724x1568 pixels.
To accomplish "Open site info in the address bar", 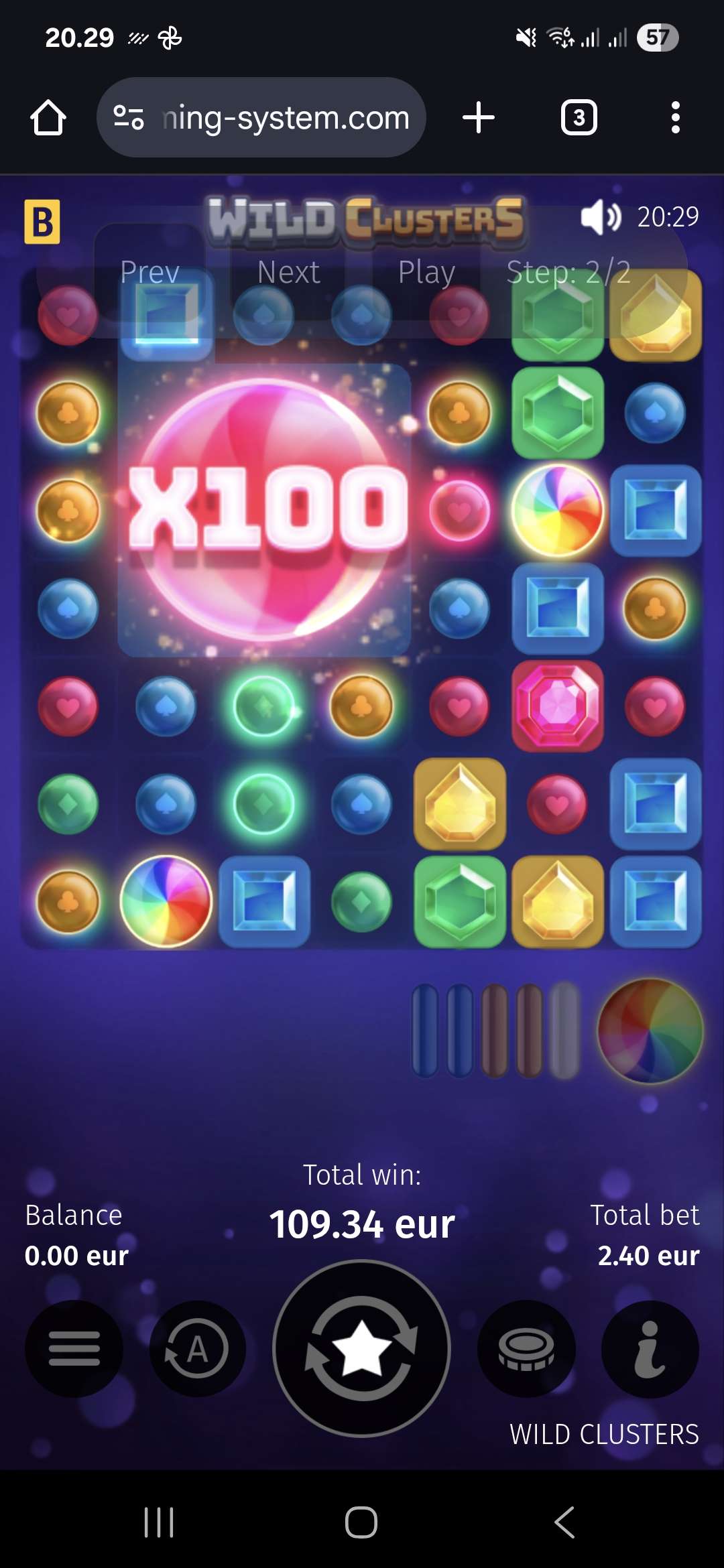I will (127, 117).
